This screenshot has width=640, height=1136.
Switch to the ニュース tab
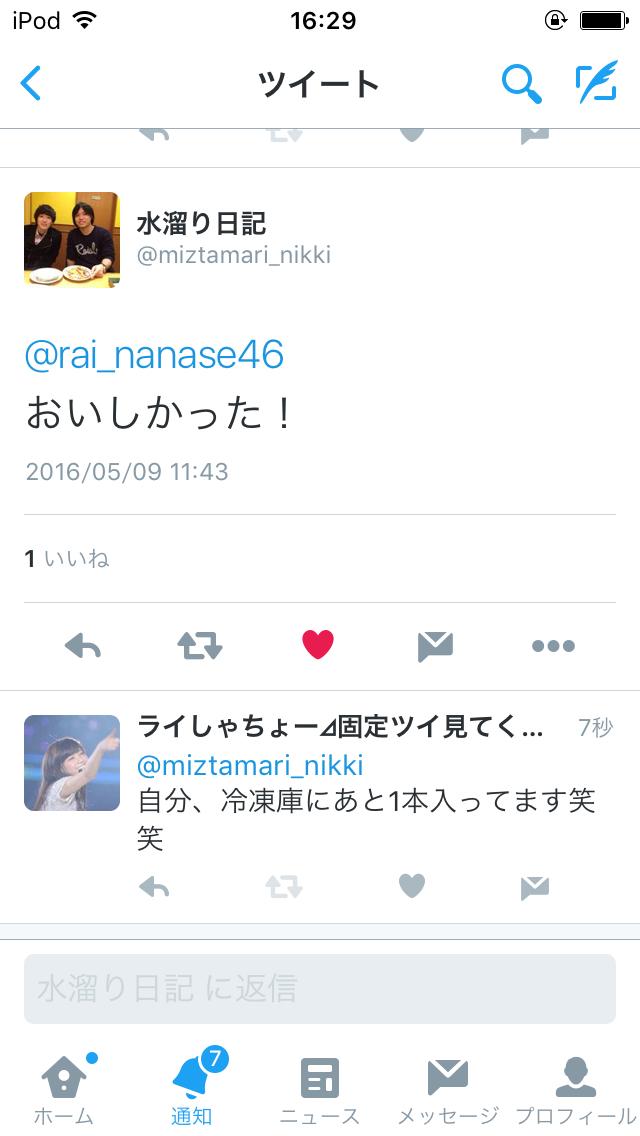click(x=320, y=1090)
